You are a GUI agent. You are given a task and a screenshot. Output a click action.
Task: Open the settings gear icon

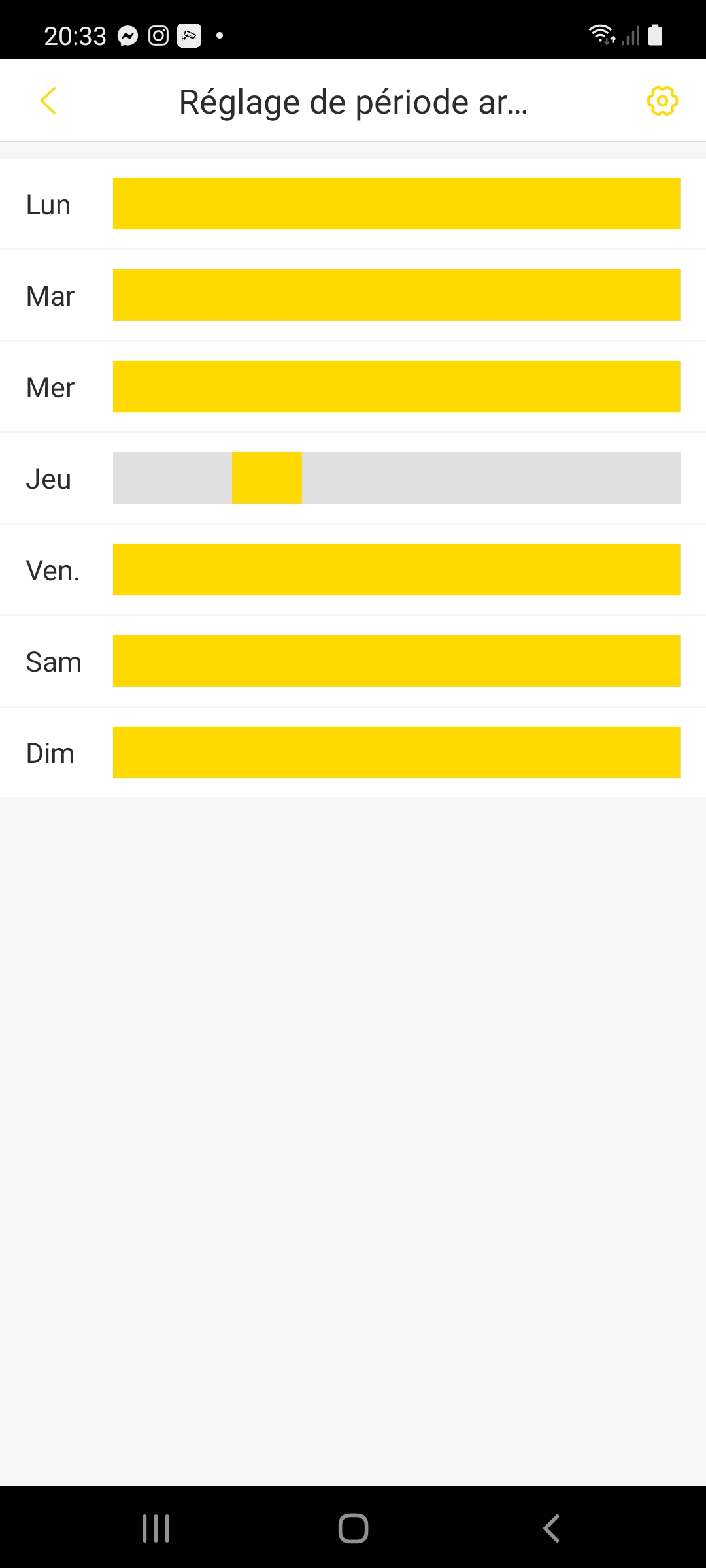click(x=662, y=101)
